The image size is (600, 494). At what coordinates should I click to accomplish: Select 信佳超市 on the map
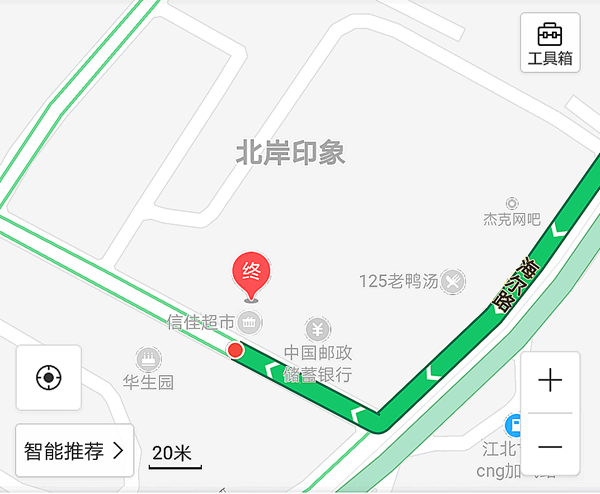249,321
